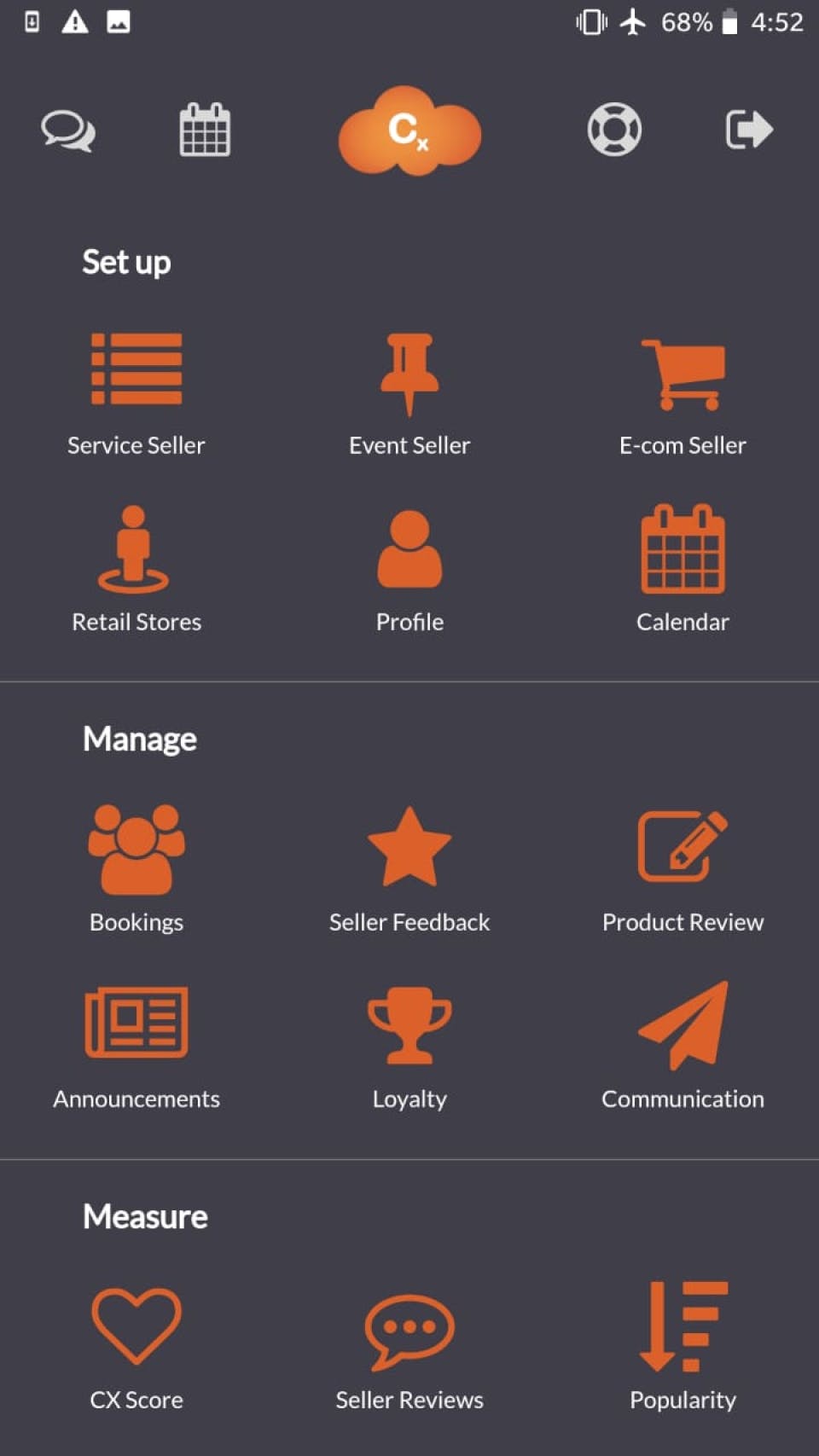Open the calendar icon in top bar
Image resolution: width=819 pixels, height=1456 pixels.
[x=205, y=131]
